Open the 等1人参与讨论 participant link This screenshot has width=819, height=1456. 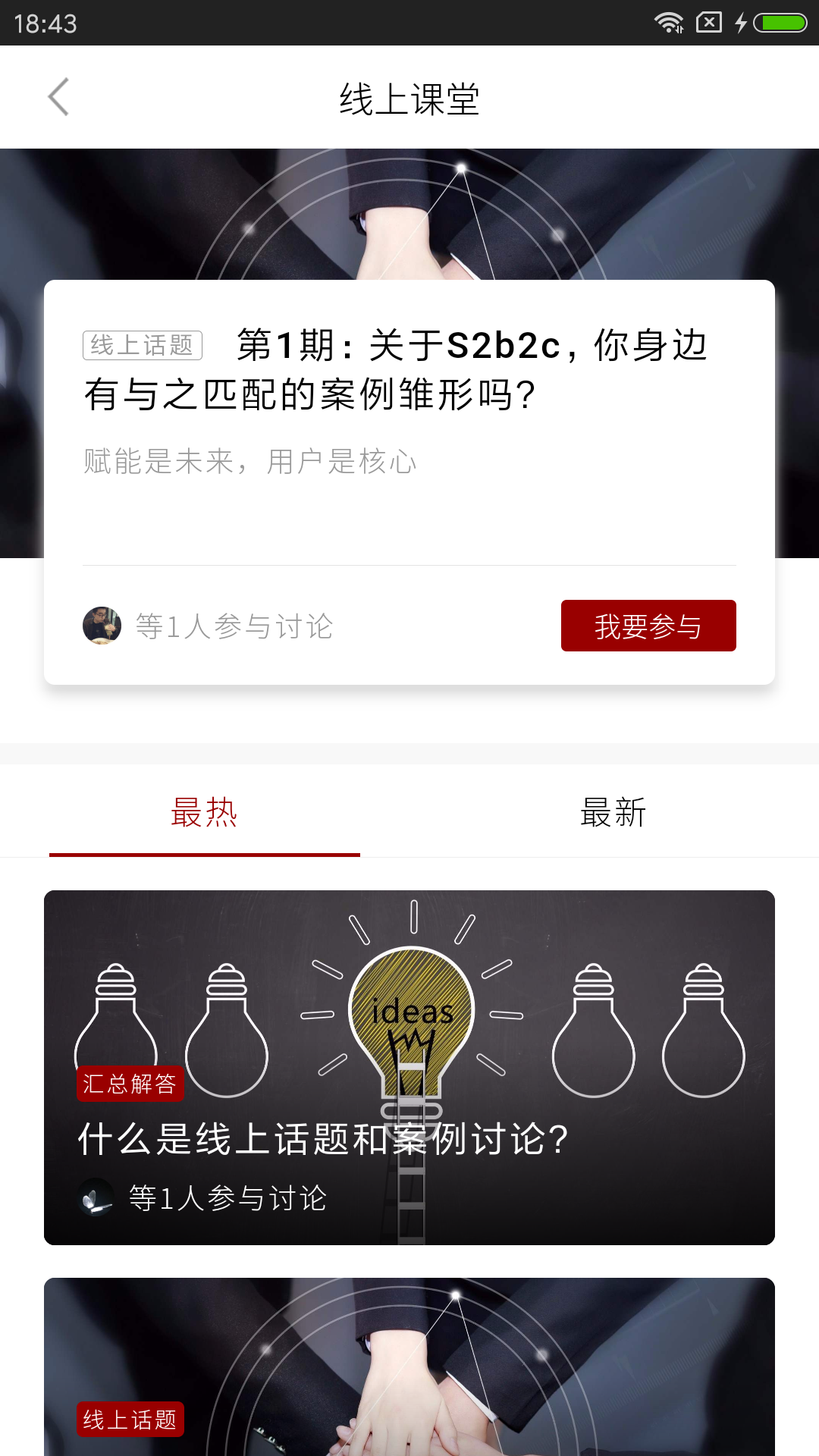pyautogui.click(x=233, y=625)
